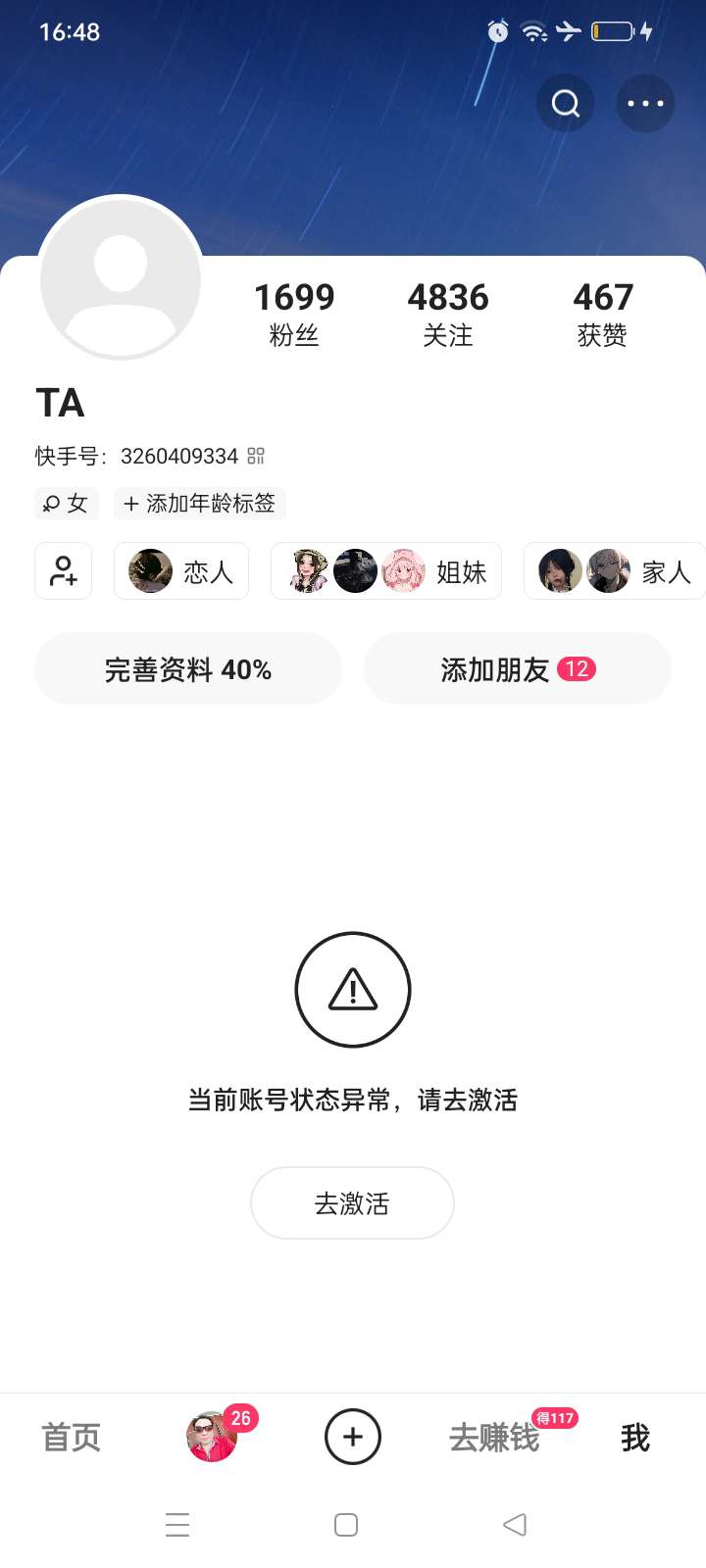
Task: Open the avatar tab with 26 badge
Action: pyautogui.click(x=212, y=1438)
